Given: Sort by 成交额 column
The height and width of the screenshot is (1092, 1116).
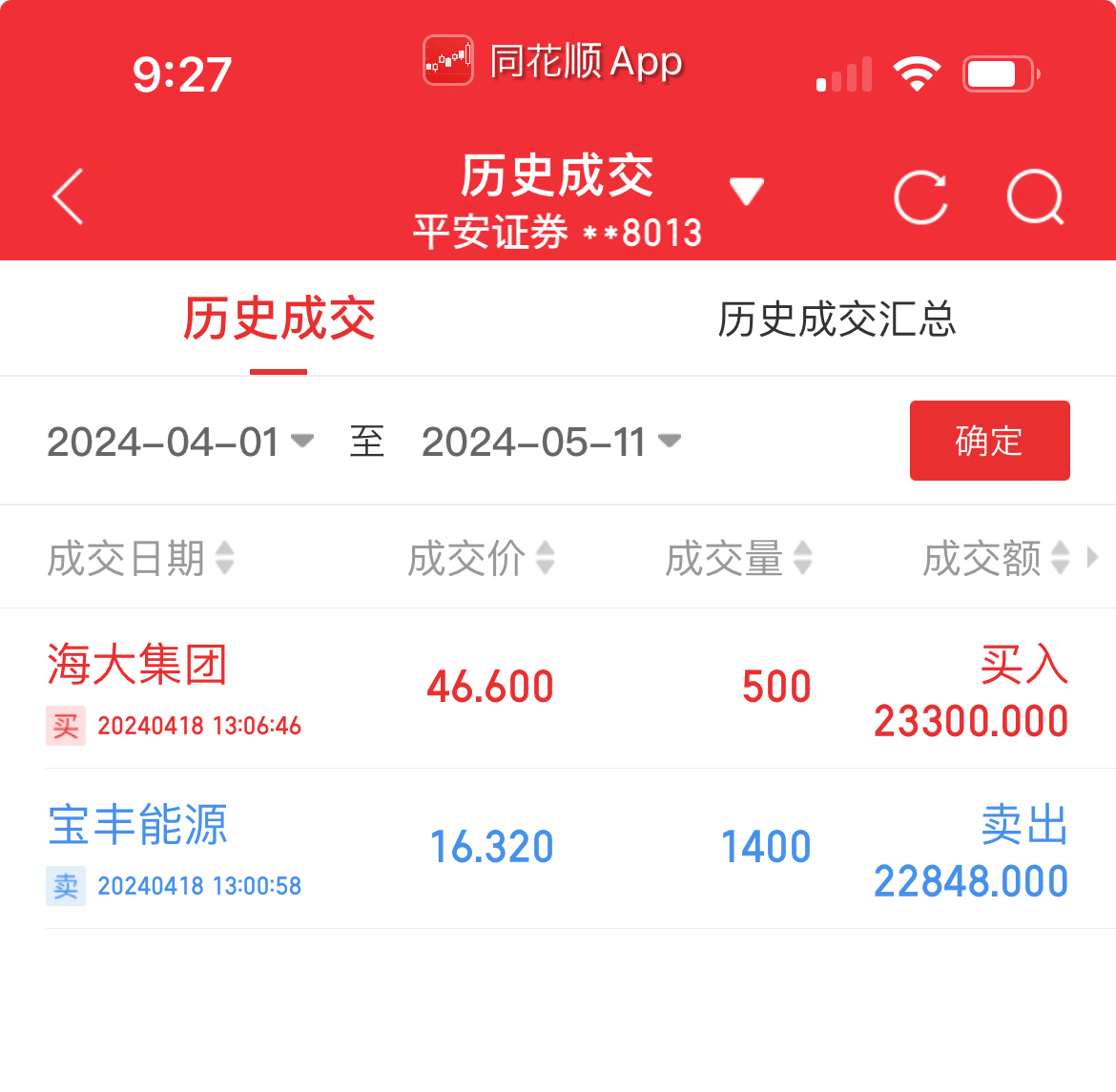Looking at the screenshot, I should 995,558.
